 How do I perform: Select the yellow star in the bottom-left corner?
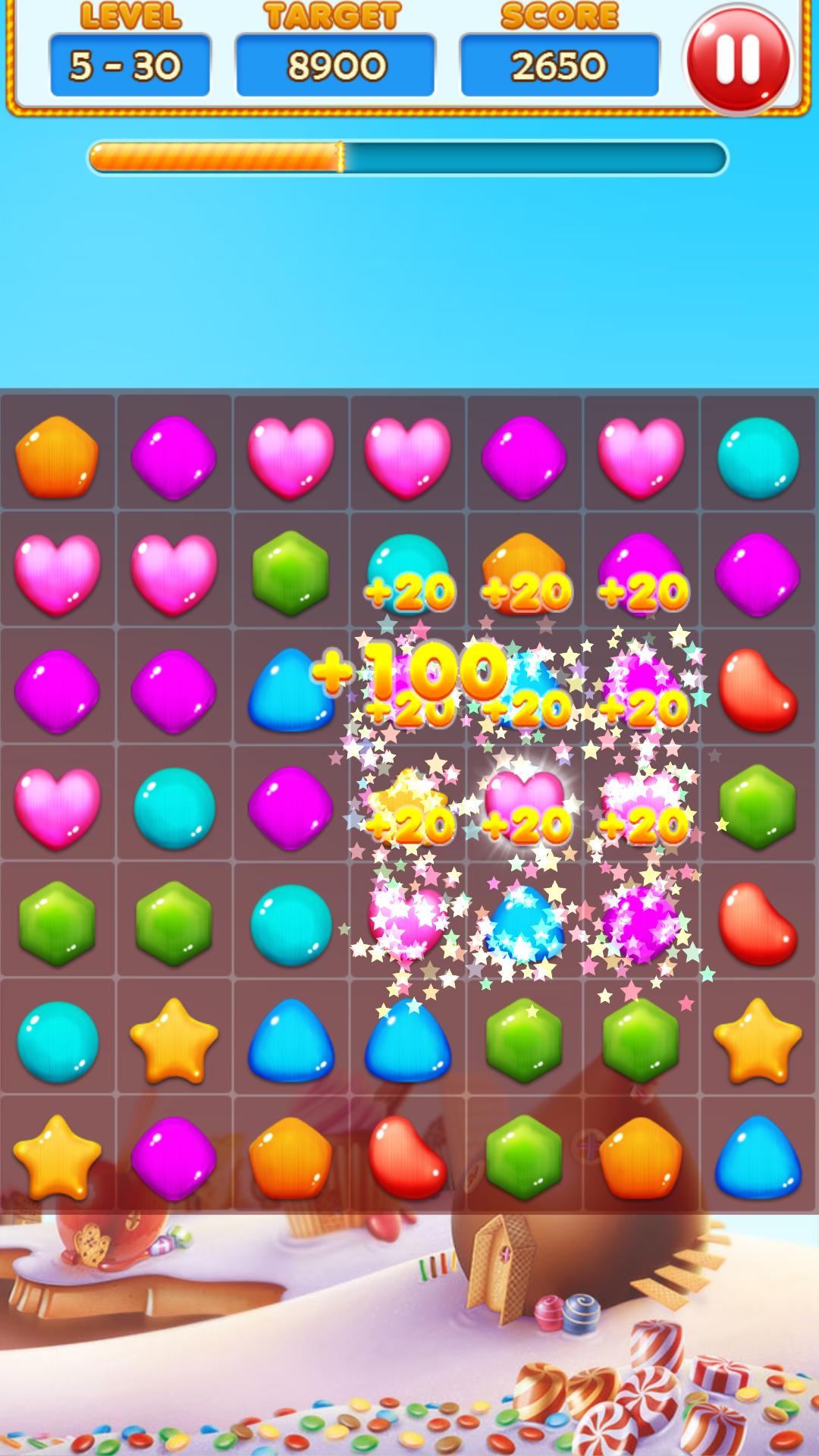pos(57,1156)
